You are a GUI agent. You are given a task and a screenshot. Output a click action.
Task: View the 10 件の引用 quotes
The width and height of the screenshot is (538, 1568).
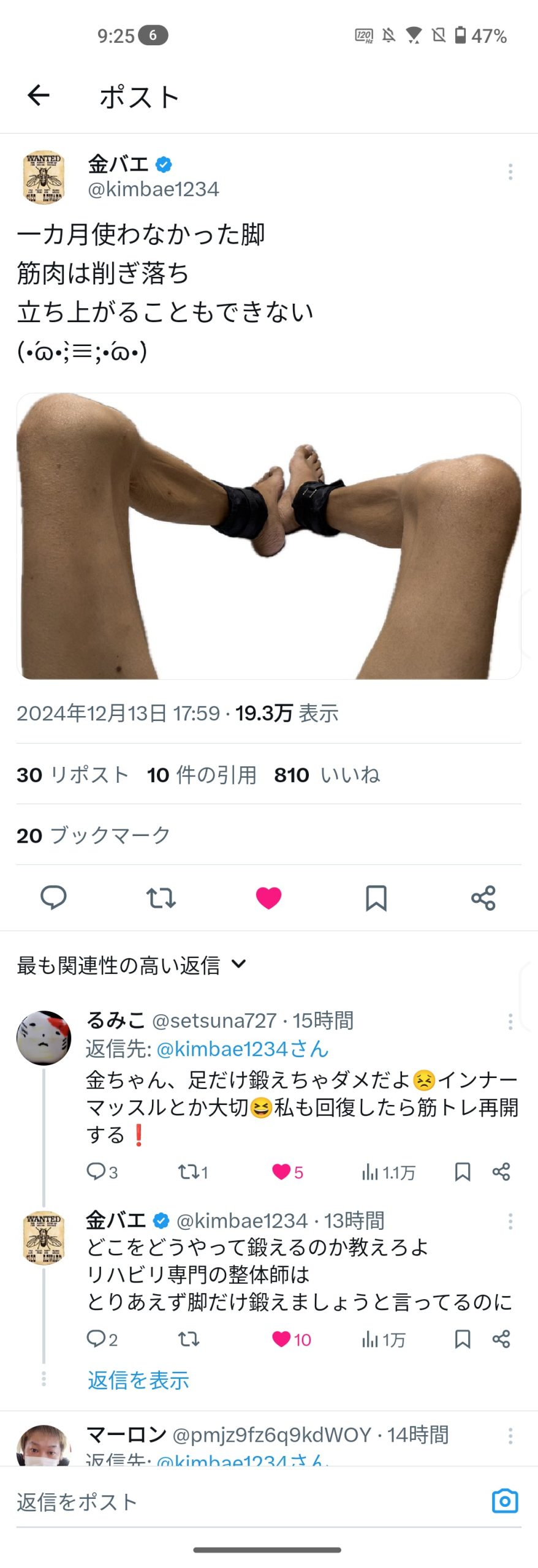[x=202, y=775]
